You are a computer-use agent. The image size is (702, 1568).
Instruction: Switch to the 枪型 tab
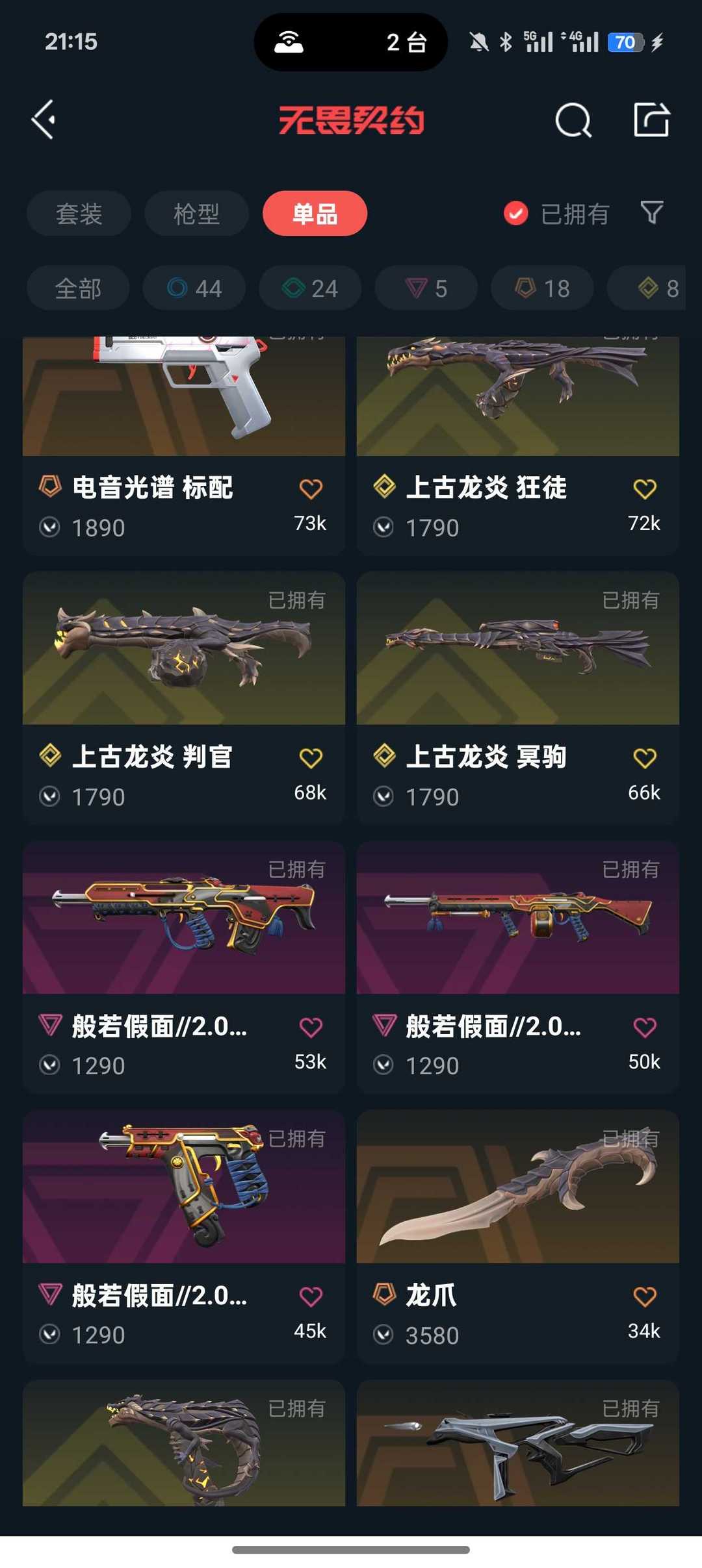click(196, 214)
